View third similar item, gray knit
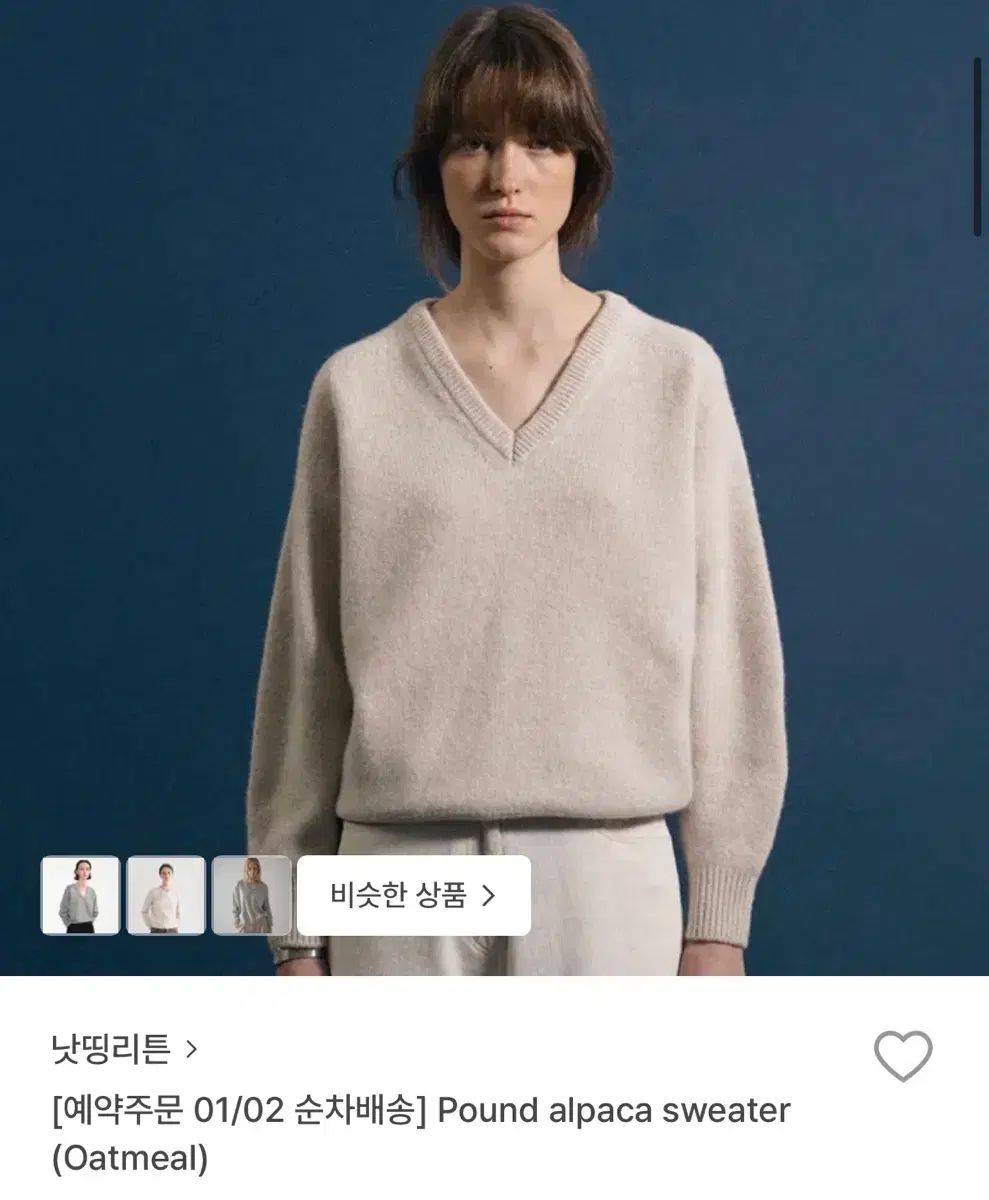Viewport: 989px width, 1200px height. (x=251, y=895)
